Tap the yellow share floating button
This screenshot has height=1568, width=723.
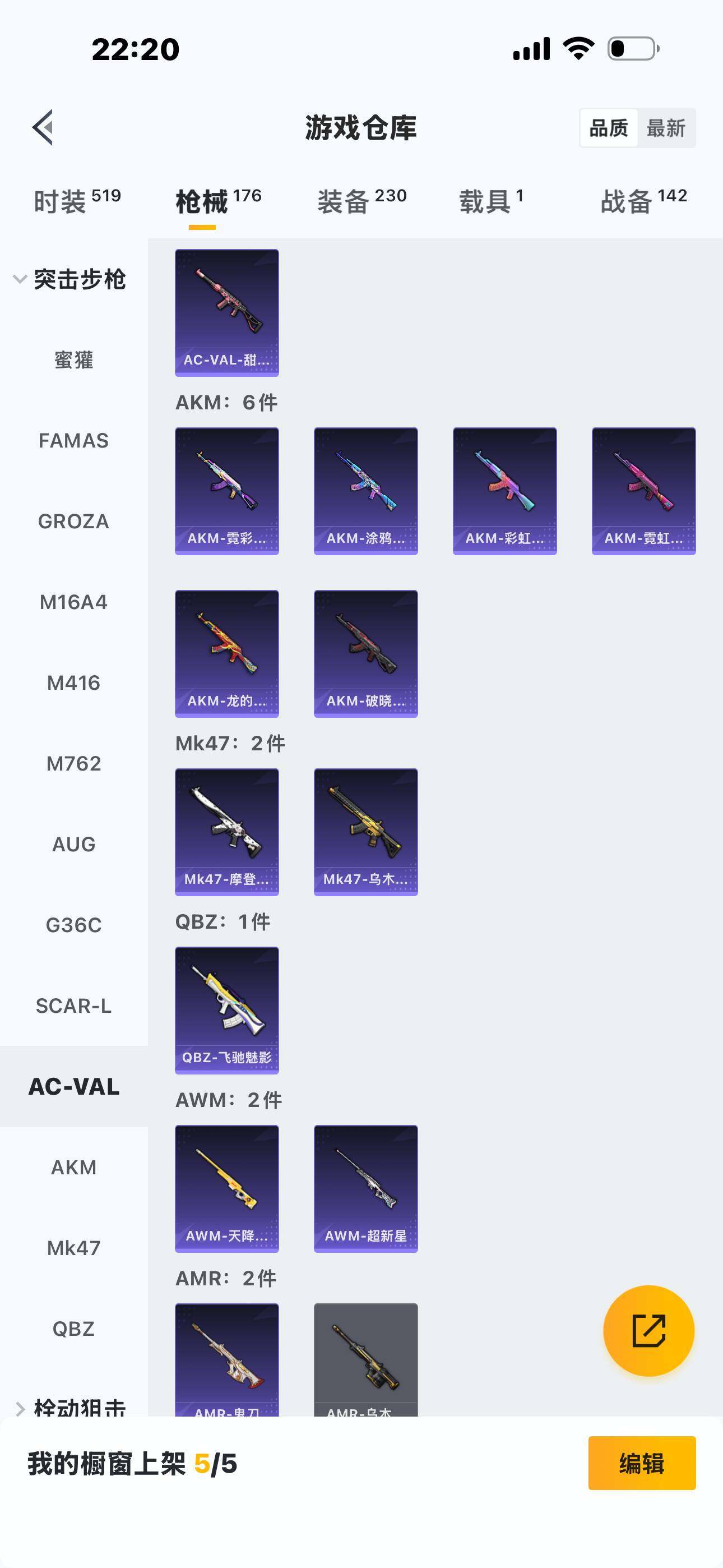pos(648,1331)
